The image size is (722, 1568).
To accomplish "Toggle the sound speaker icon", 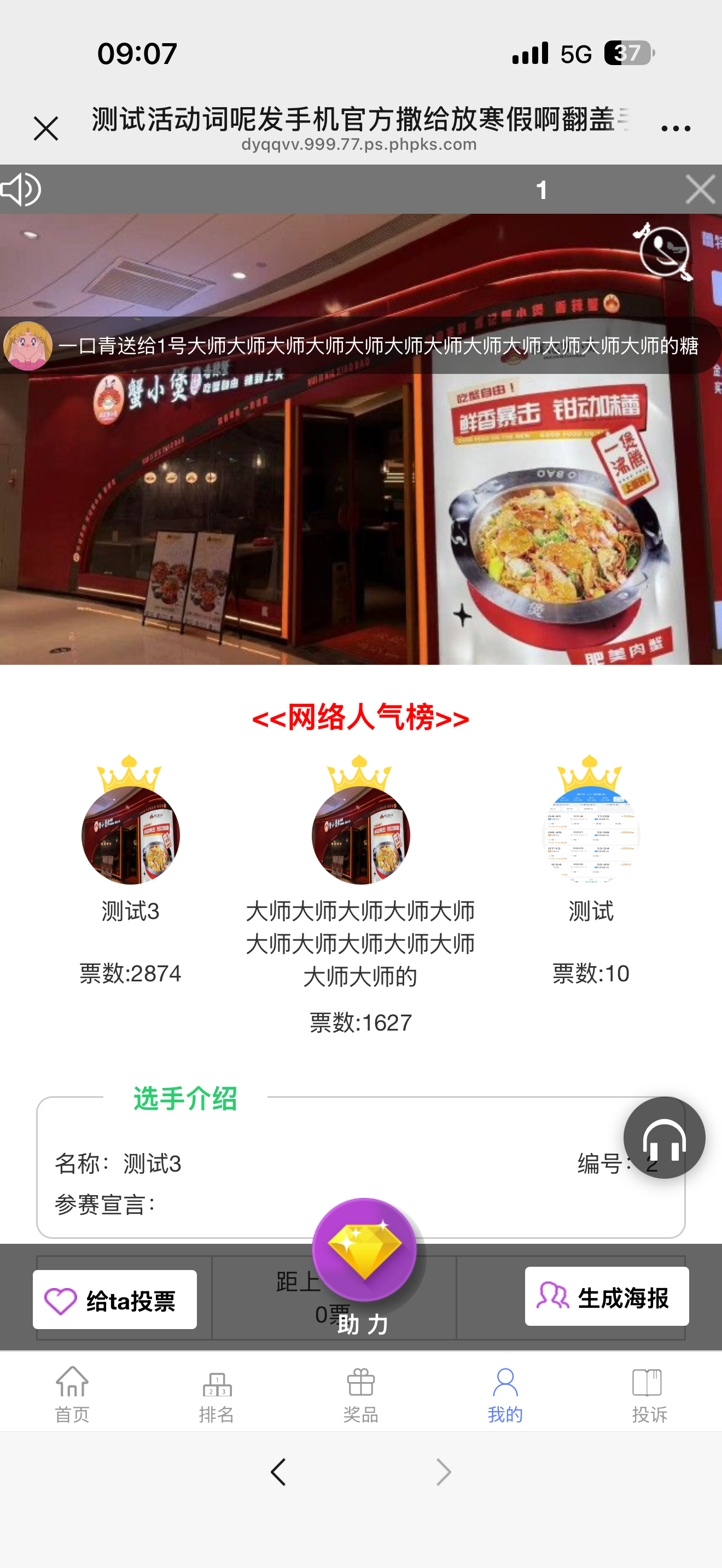I will click(21, 189).
